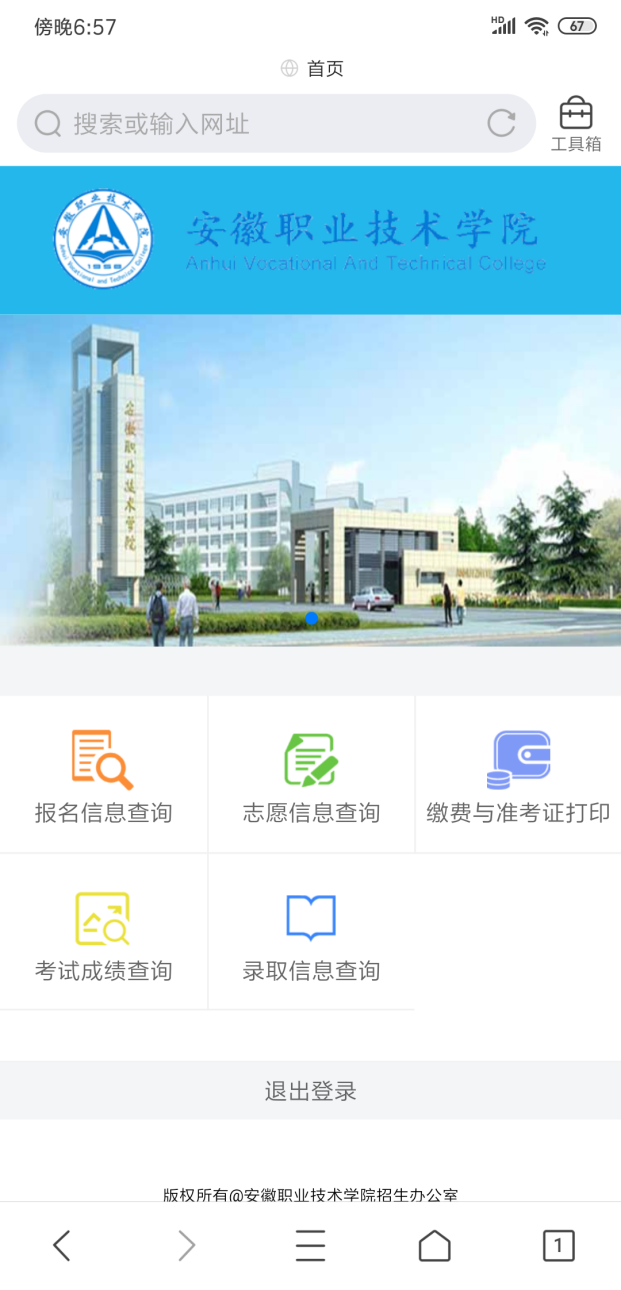
Task: Tap the blue carousel page indicator dot
Action: 311,618
